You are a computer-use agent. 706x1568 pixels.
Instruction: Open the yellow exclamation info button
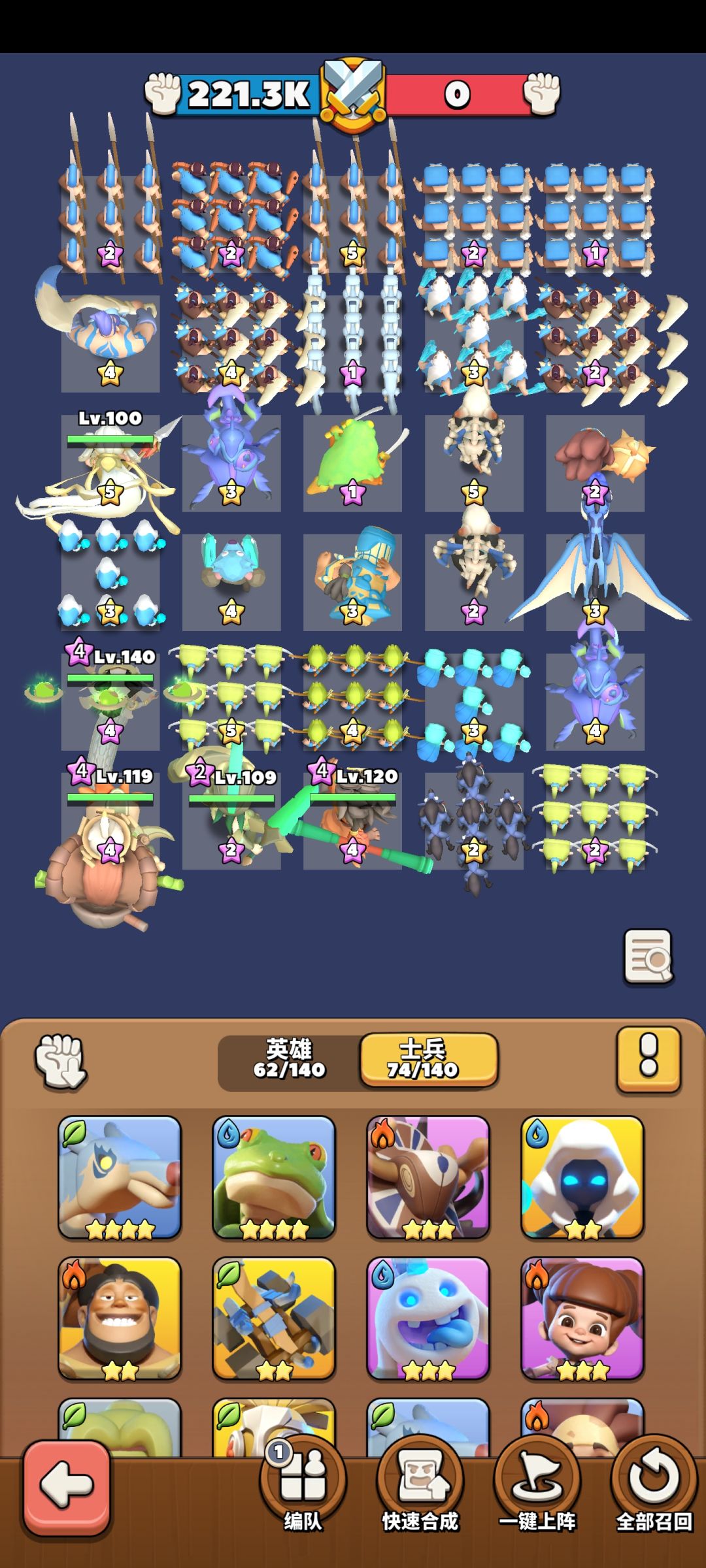[648, 1060]
